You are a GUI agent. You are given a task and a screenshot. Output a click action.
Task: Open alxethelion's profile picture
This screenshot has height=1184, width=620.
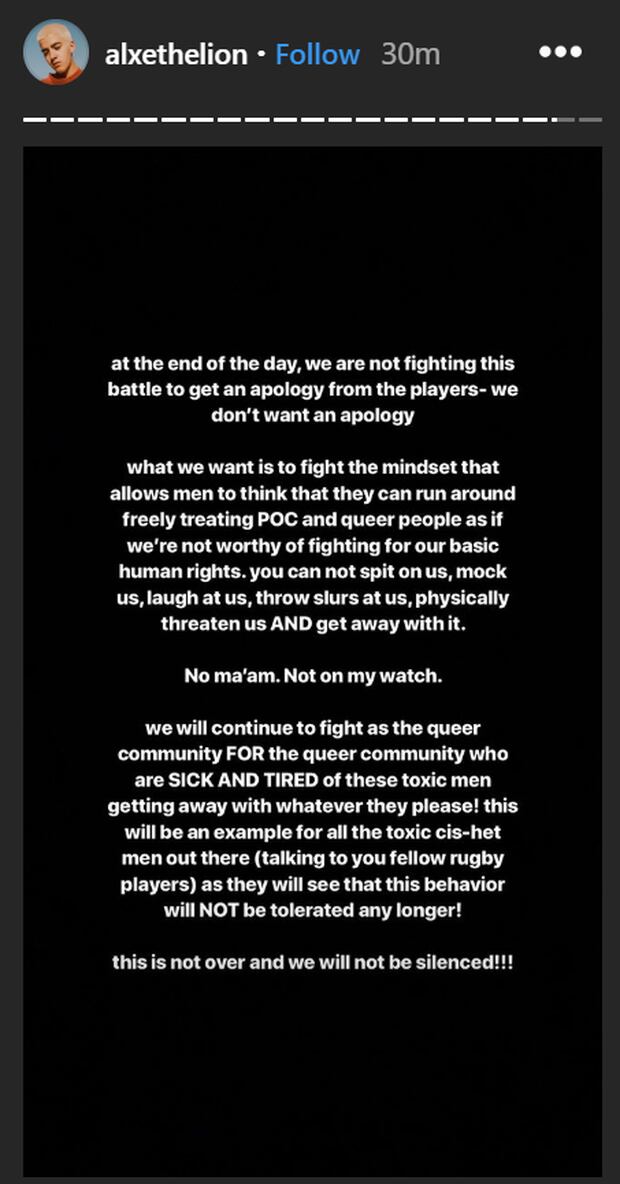56,52
